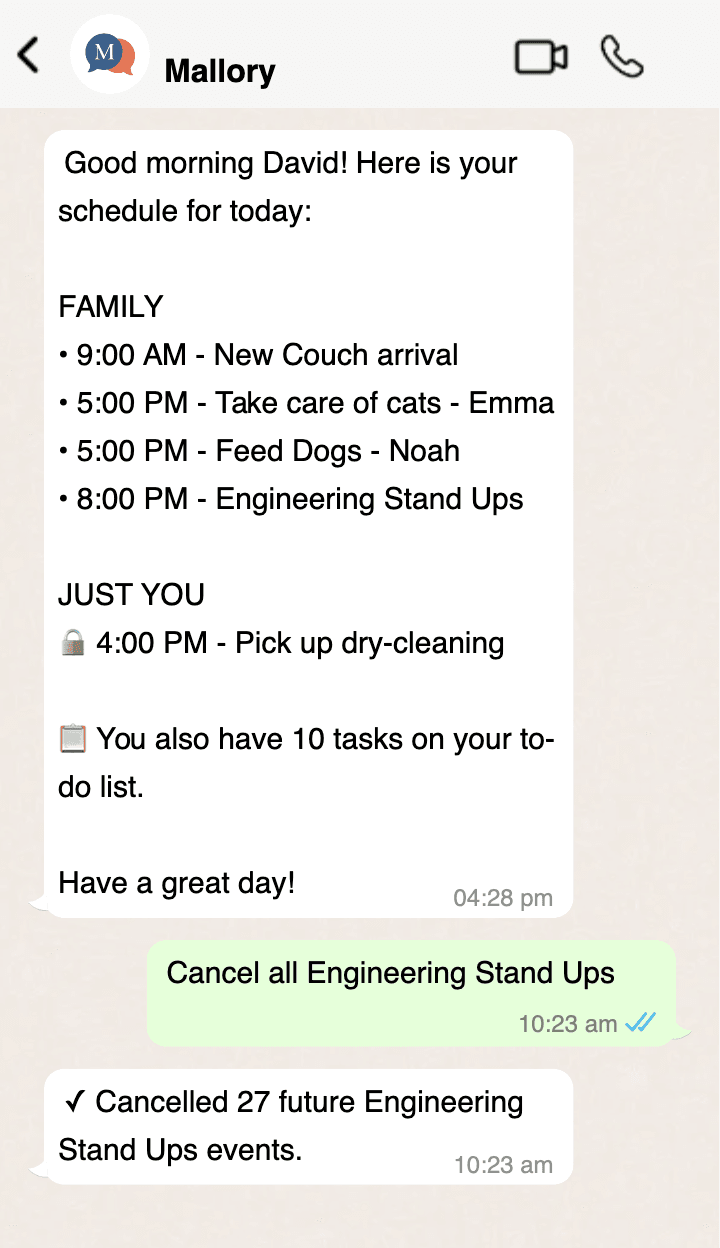Start a voice call with Mallory
This screenshot has width=720, height=1248.
[621, 57]
